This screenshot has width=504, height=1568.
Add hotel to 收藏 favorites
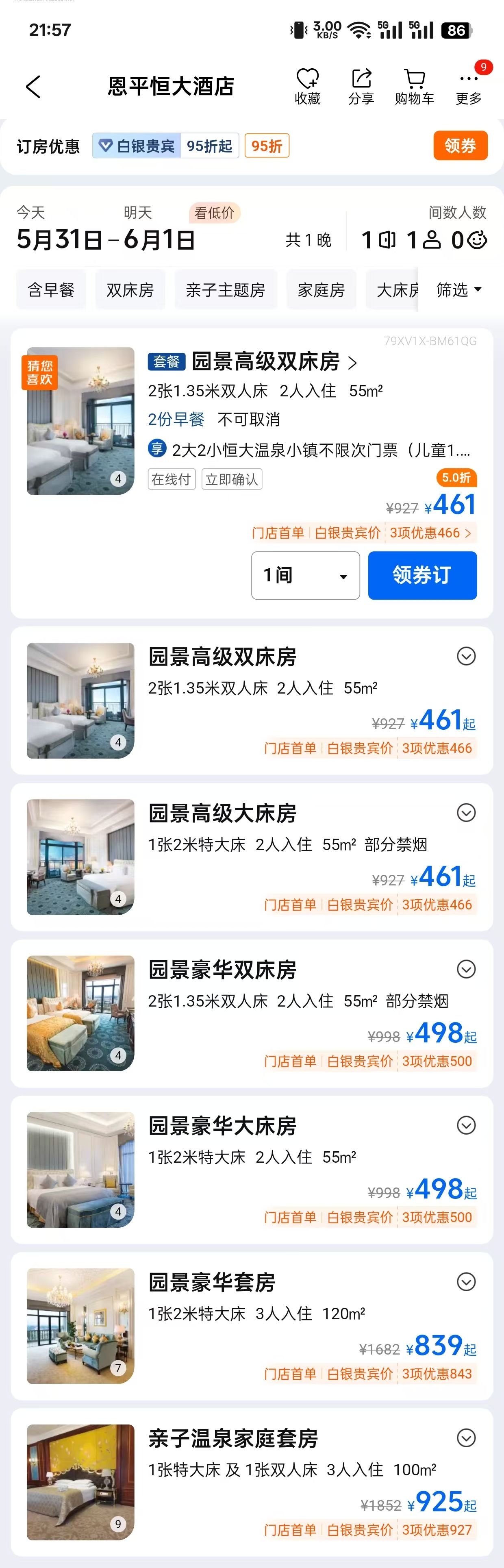click(307, 87)
